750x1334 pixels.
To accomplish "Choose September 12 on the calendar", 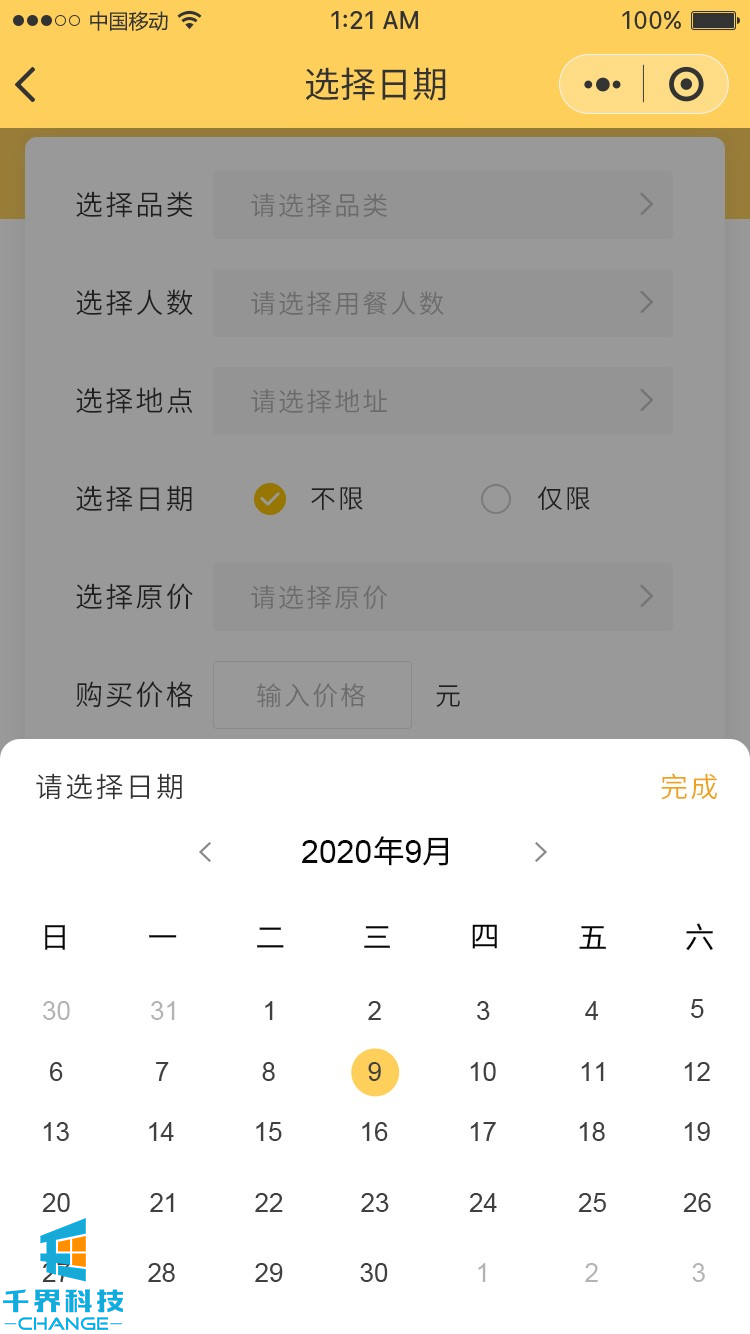I will pos(697,1072).
